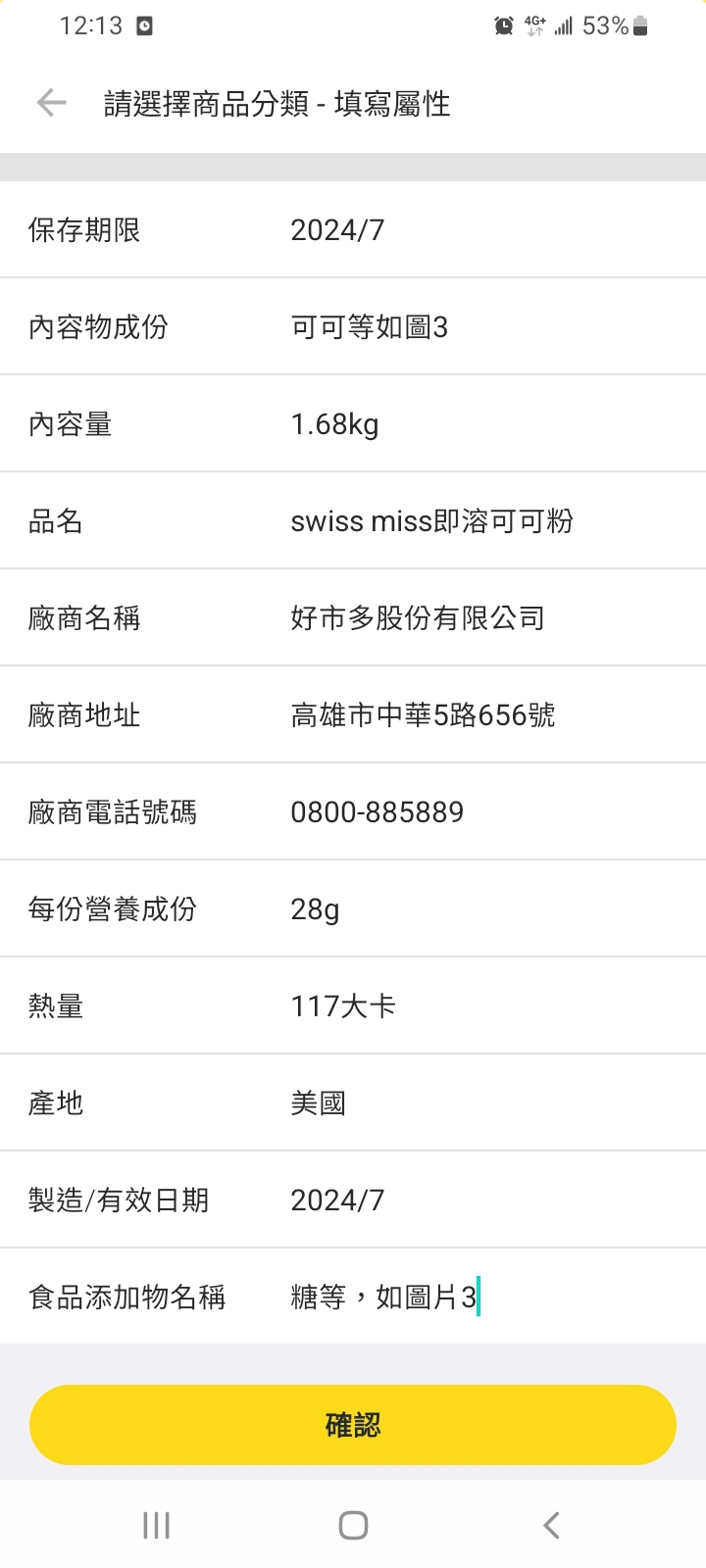Viewport: 706px width, 1568px height.
Task: Go to the home screen
Action: pyautogui.click(x=353, y=1525)
